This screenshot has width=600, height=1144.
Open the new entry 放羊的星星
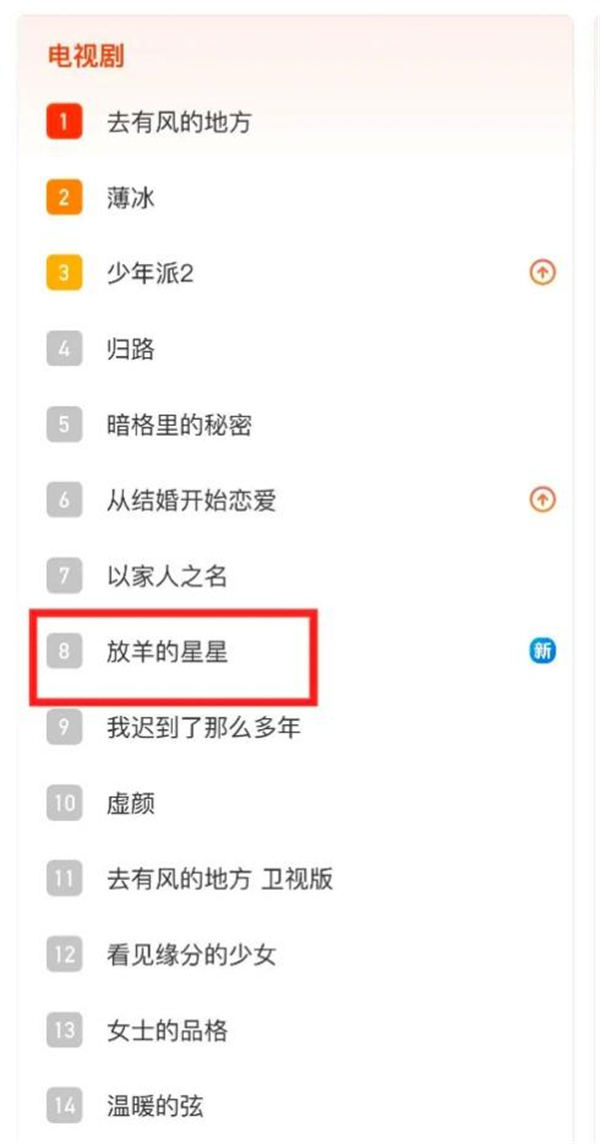pyautogui.click(x=167, y=652)
